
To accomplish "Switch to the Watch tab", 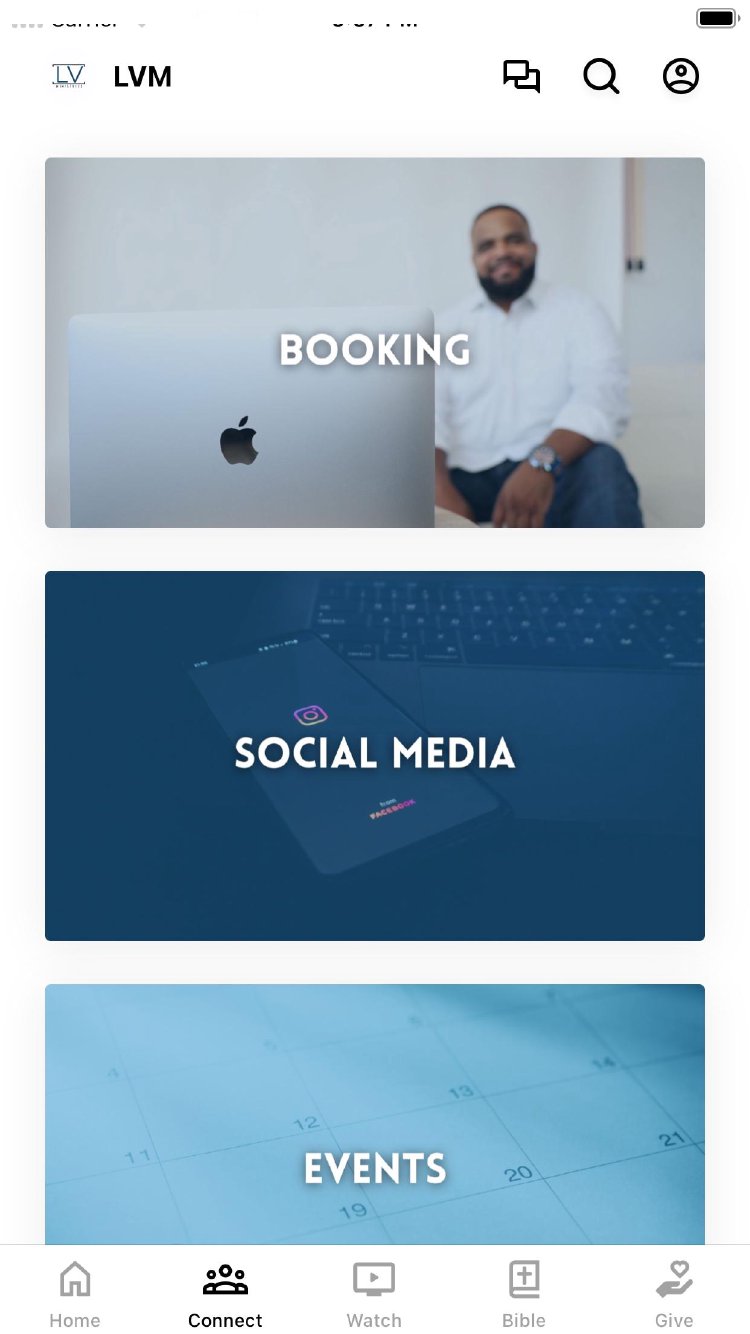I will [374, 1292].
